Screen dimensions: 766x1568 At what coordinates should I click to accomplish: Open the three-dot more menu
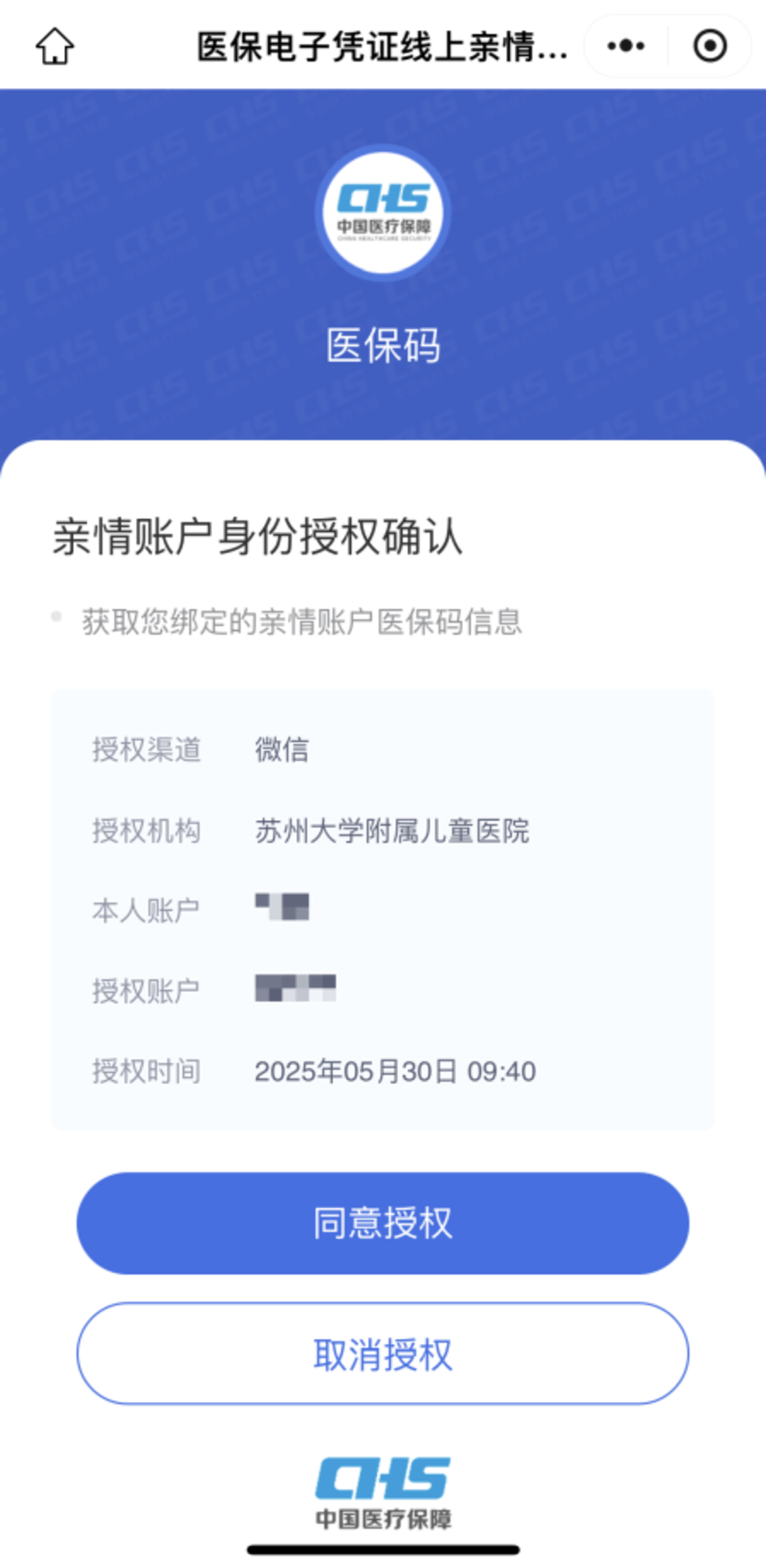[626, 46]
